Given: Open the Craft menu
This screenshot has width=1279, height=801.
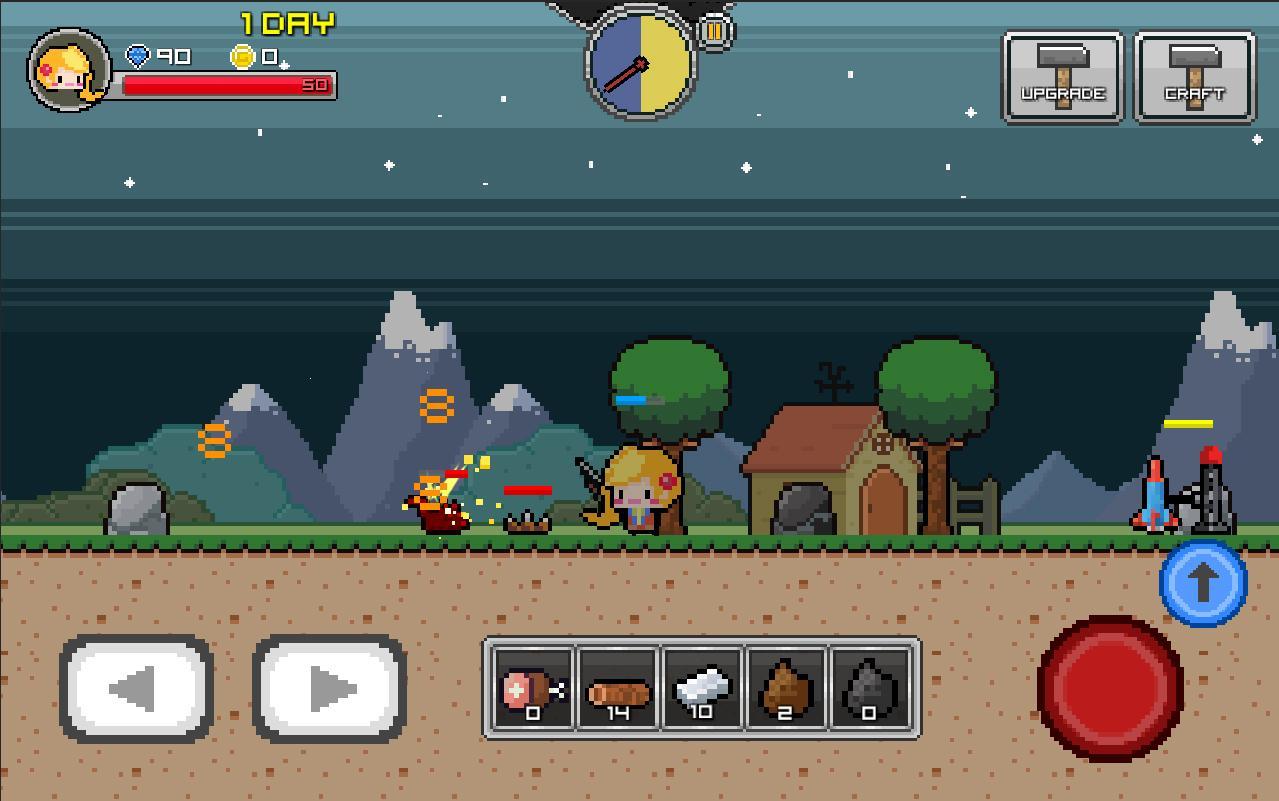Looking at the screenshot, I should [x=1194, y=77].
